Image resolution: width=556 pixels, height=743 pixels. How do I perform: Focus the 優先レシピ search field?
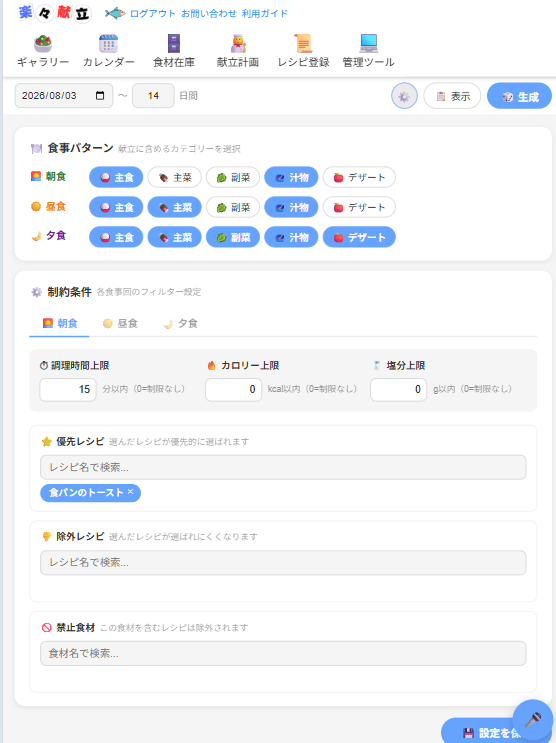coord(283,468)
